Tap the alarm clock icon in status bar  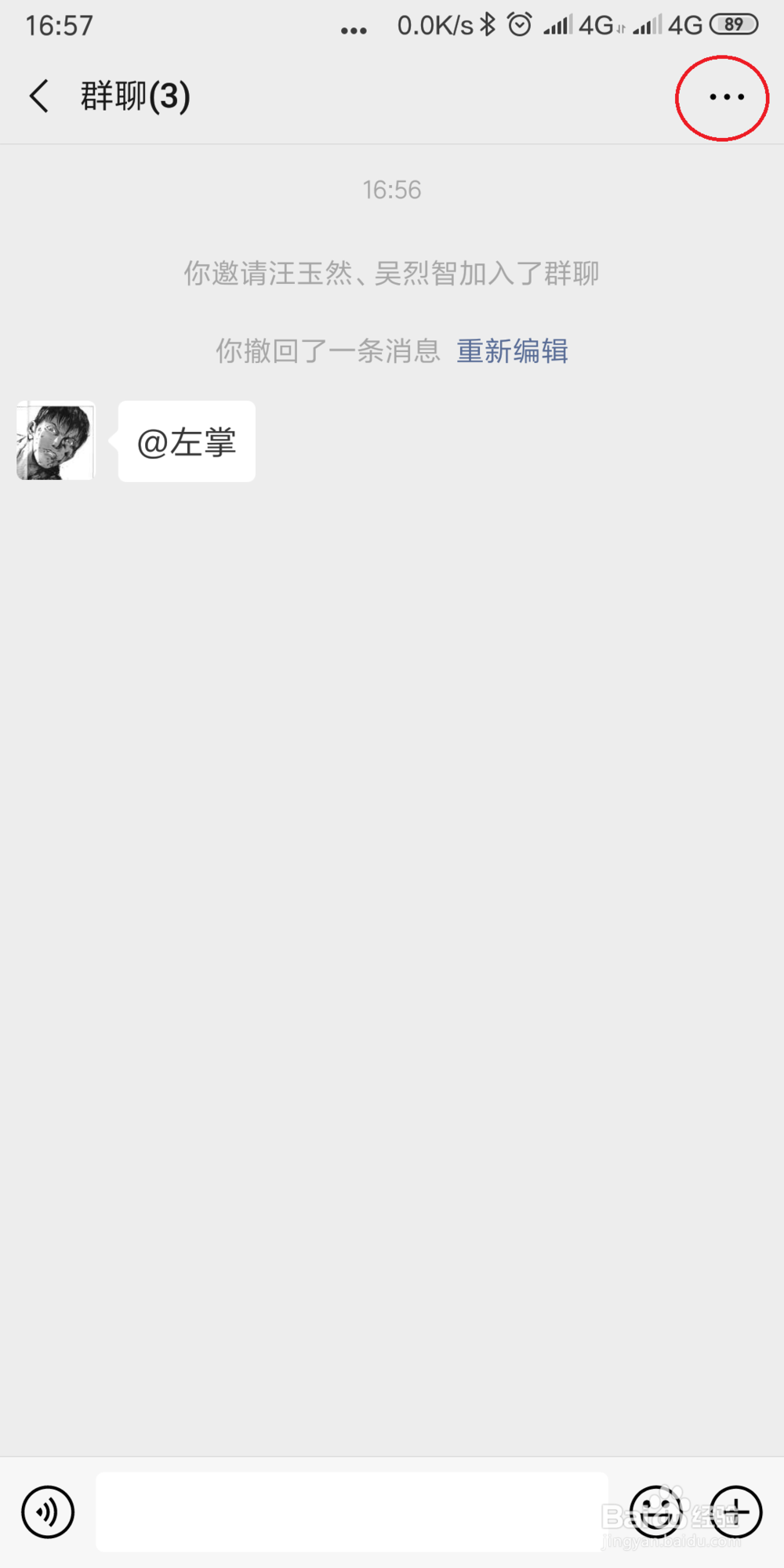tap(518, 25)
